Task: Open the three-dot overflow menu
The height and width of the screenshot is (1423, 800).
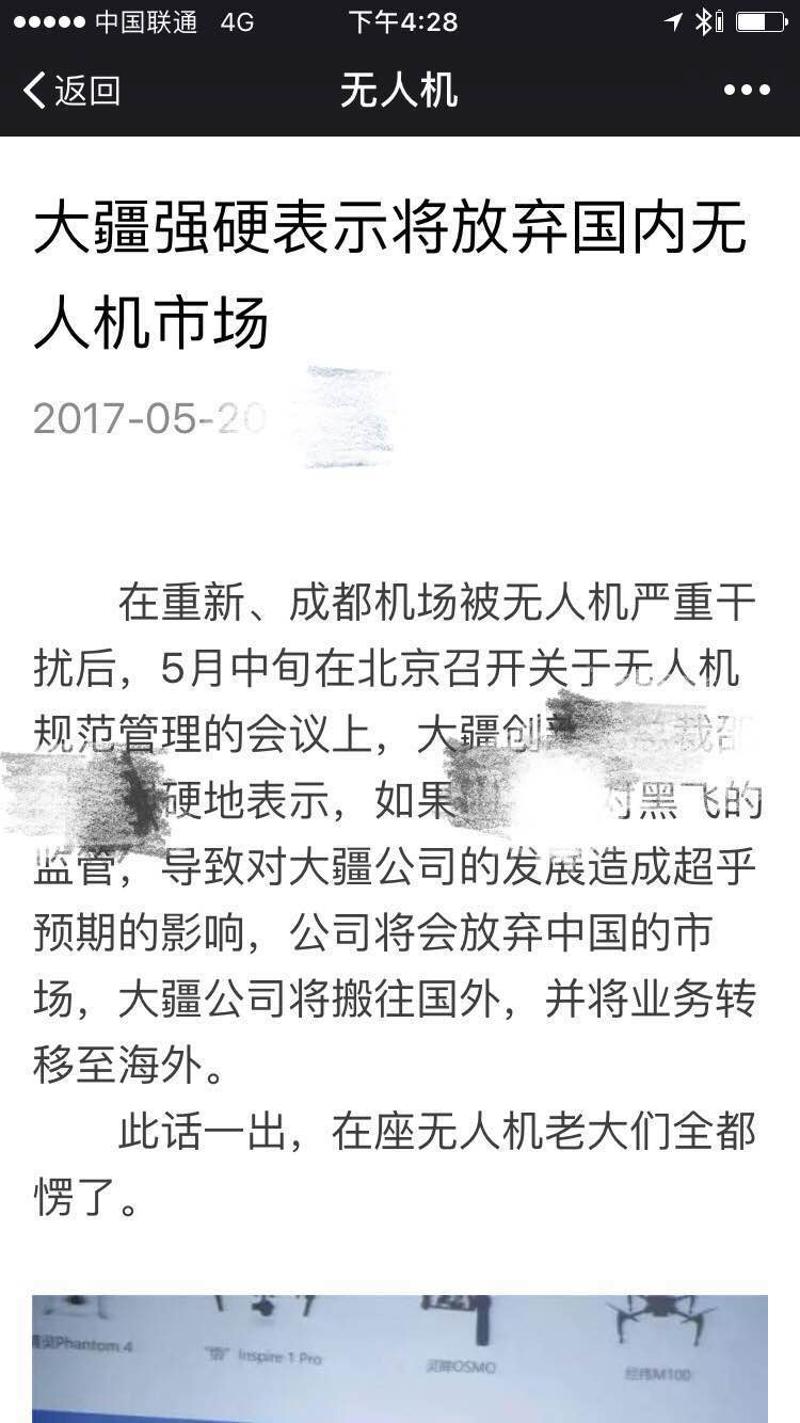Action: click(747, 91)
